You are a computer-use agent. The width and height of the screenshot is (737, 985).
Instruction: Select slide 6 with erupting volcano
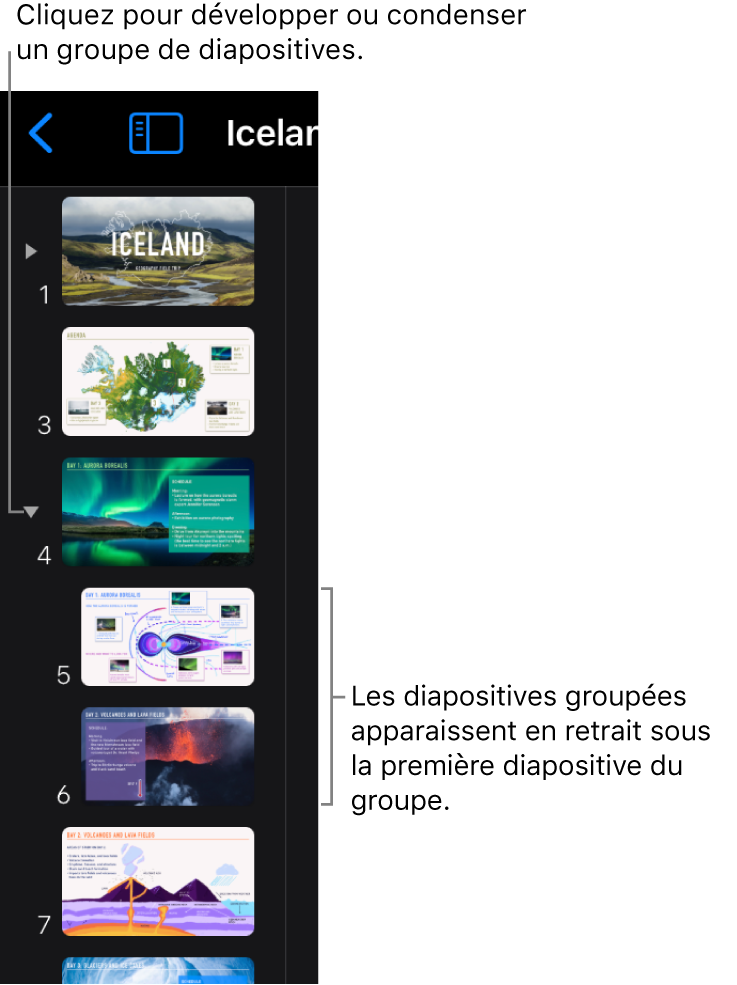click(x=168, y=757)
